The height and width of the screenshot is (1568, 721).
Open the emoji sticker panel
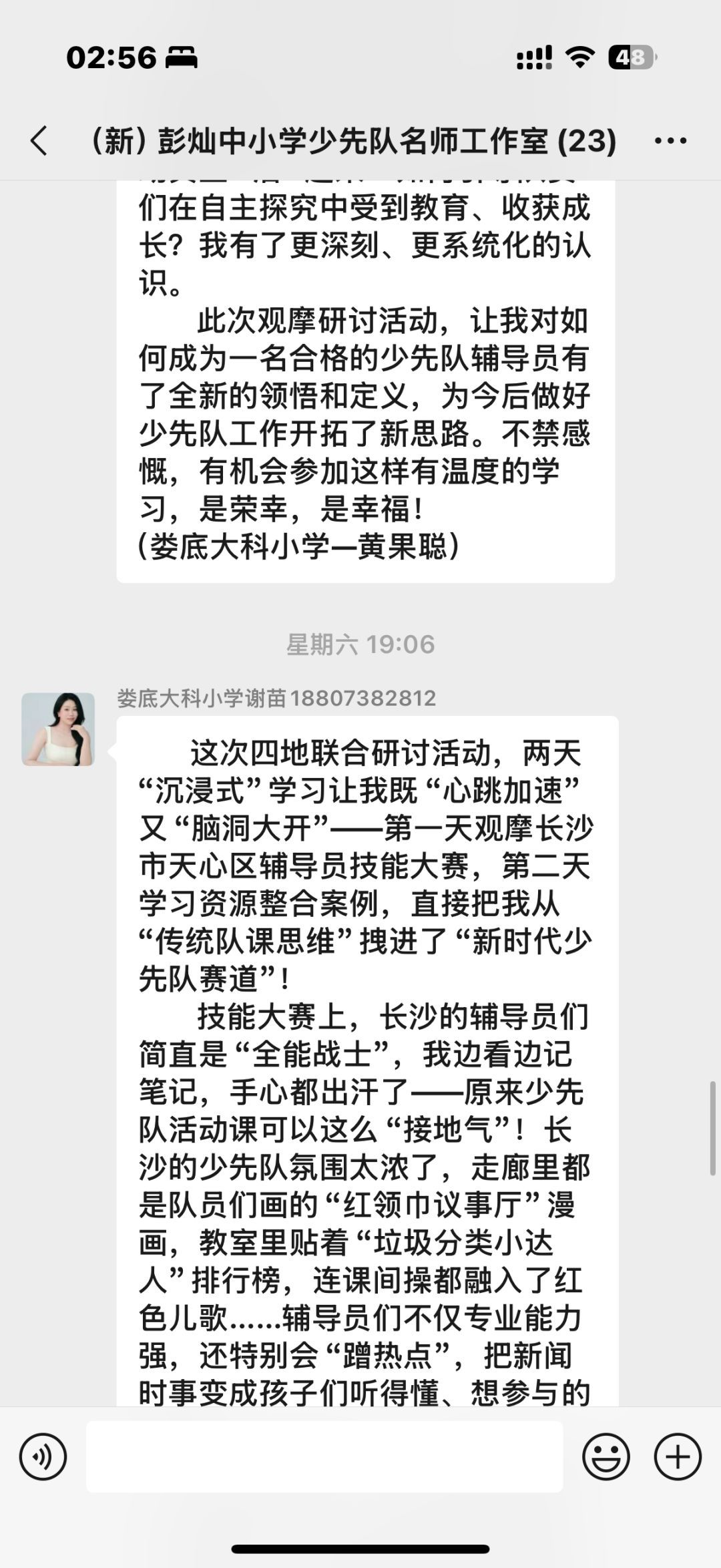[606, 1456]
